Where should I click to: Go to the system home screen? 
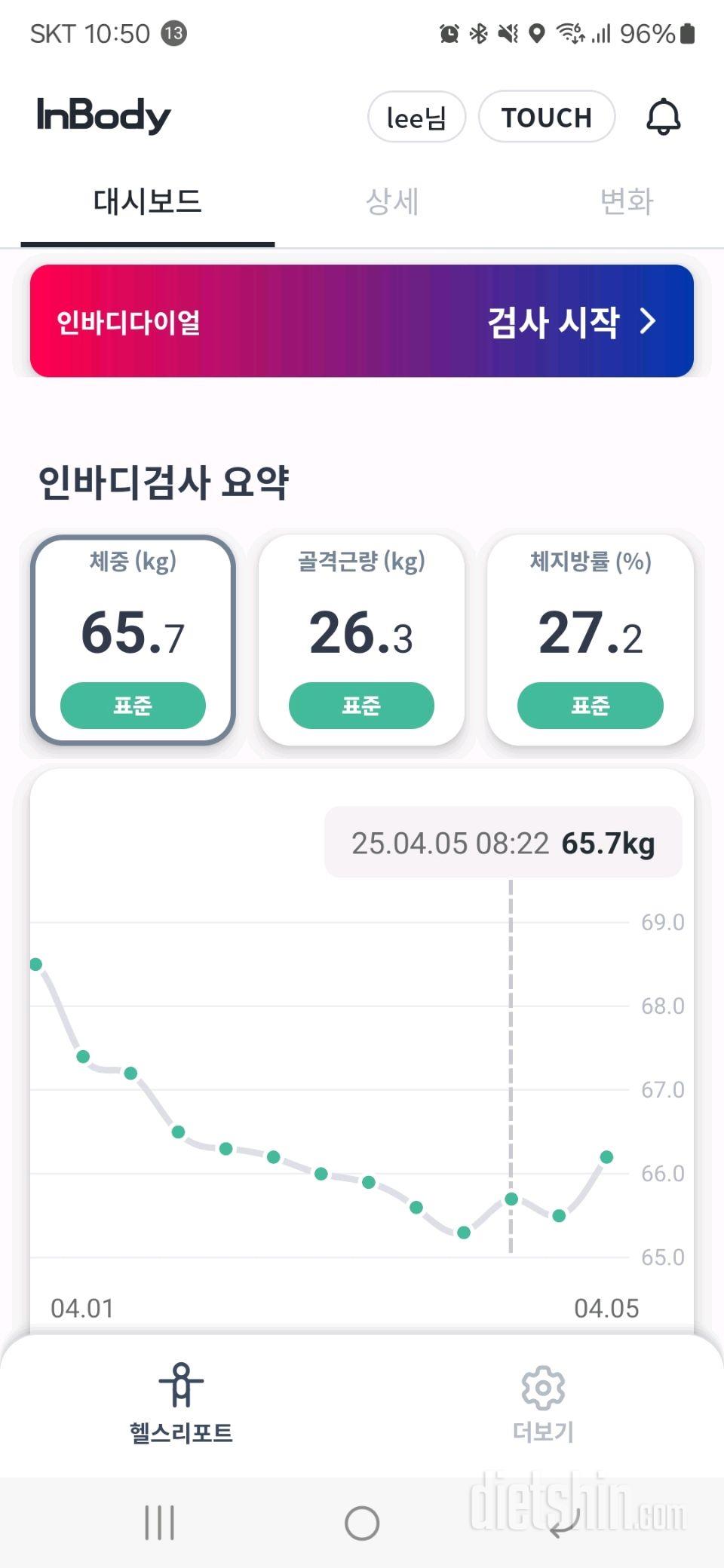[362, 1524]
